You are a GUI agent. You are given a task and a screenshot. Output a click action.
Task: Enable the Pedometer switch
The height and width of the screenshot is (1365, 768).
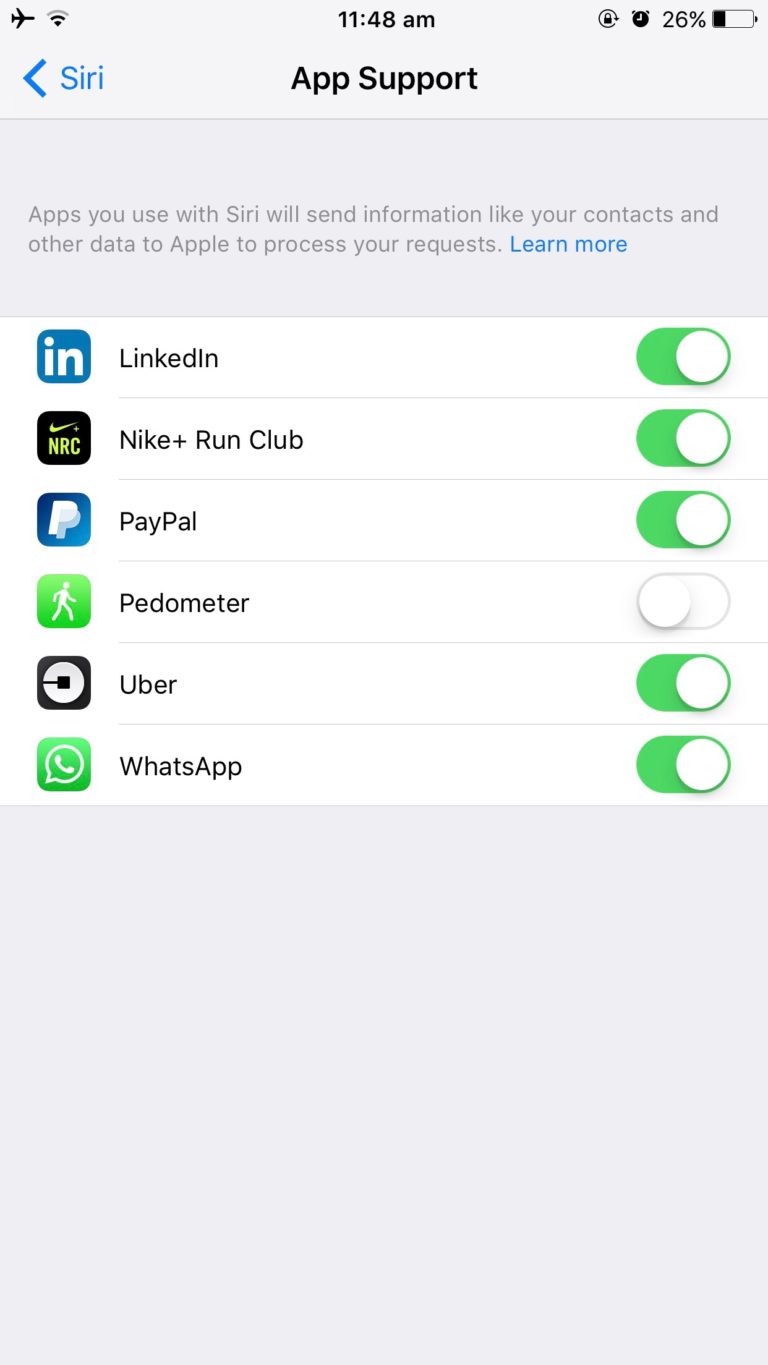tap(683, 602)
